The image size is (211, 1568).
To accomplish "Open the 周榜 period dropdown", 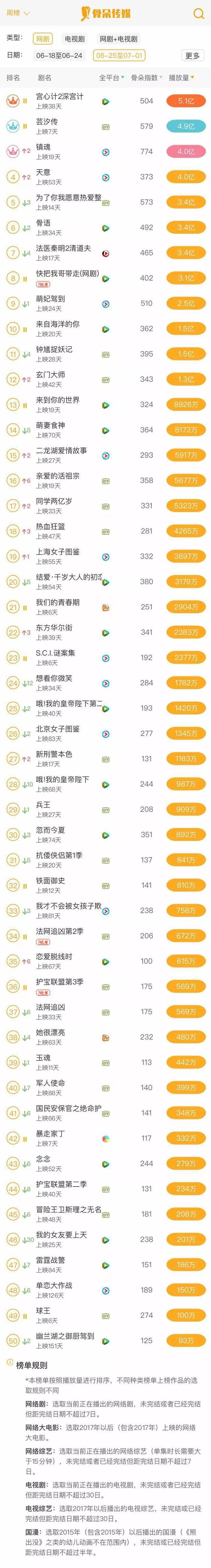I will coord(18,13).
